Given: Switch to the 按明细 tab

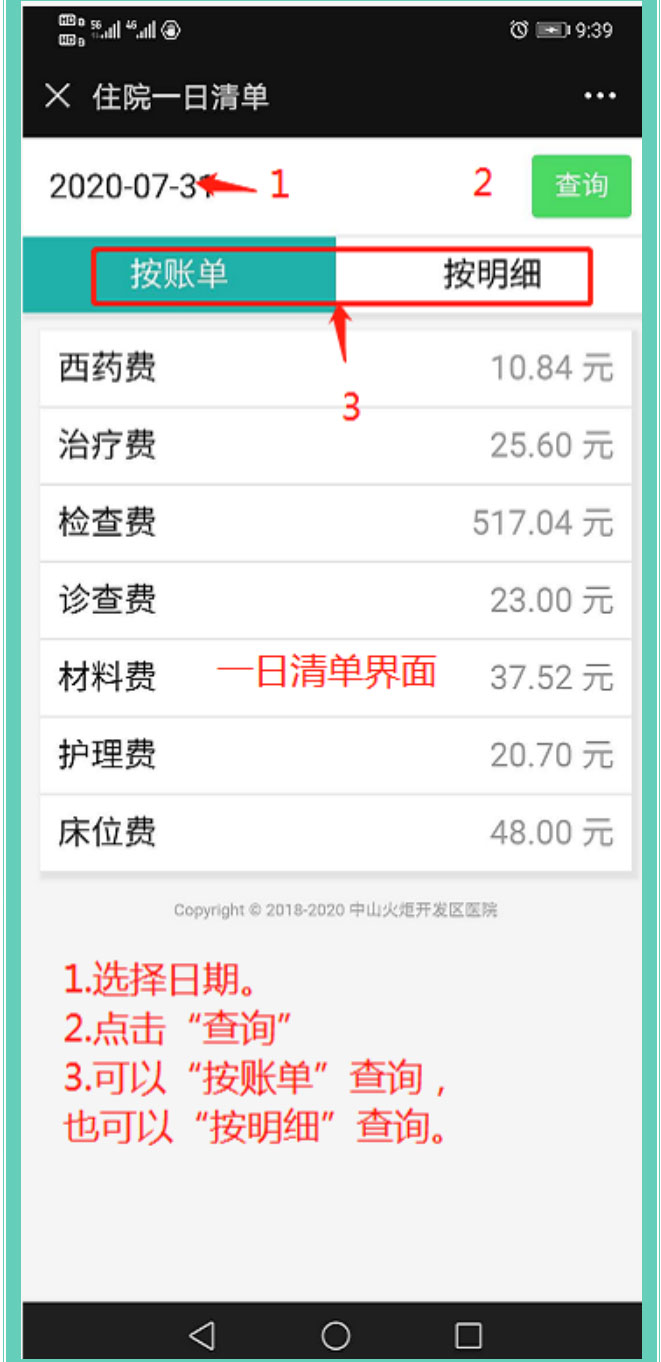Looking at the screenshot, I should click(490, 275).
